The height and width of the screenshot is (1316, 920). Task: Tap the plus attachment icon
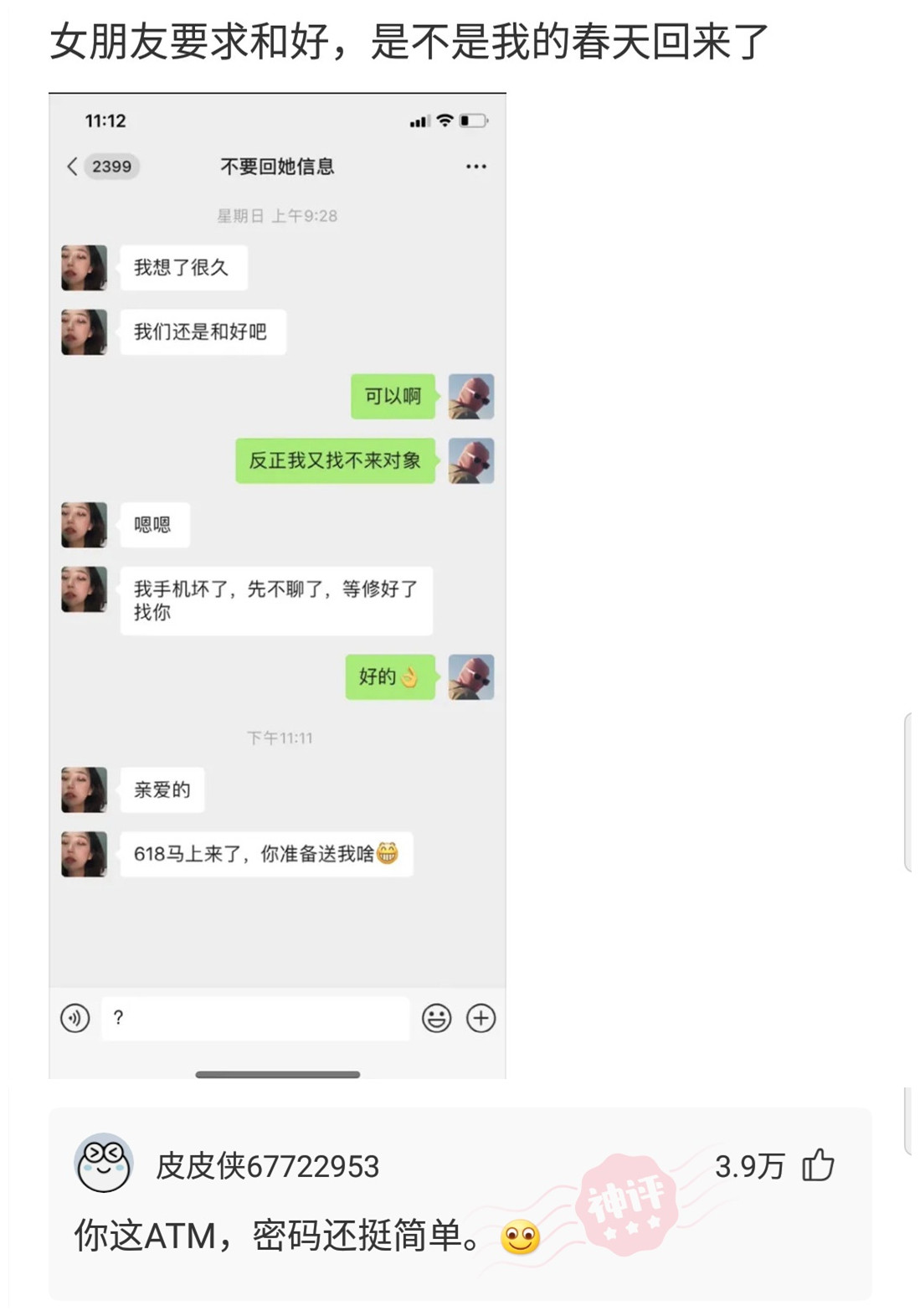(481, 1019)
